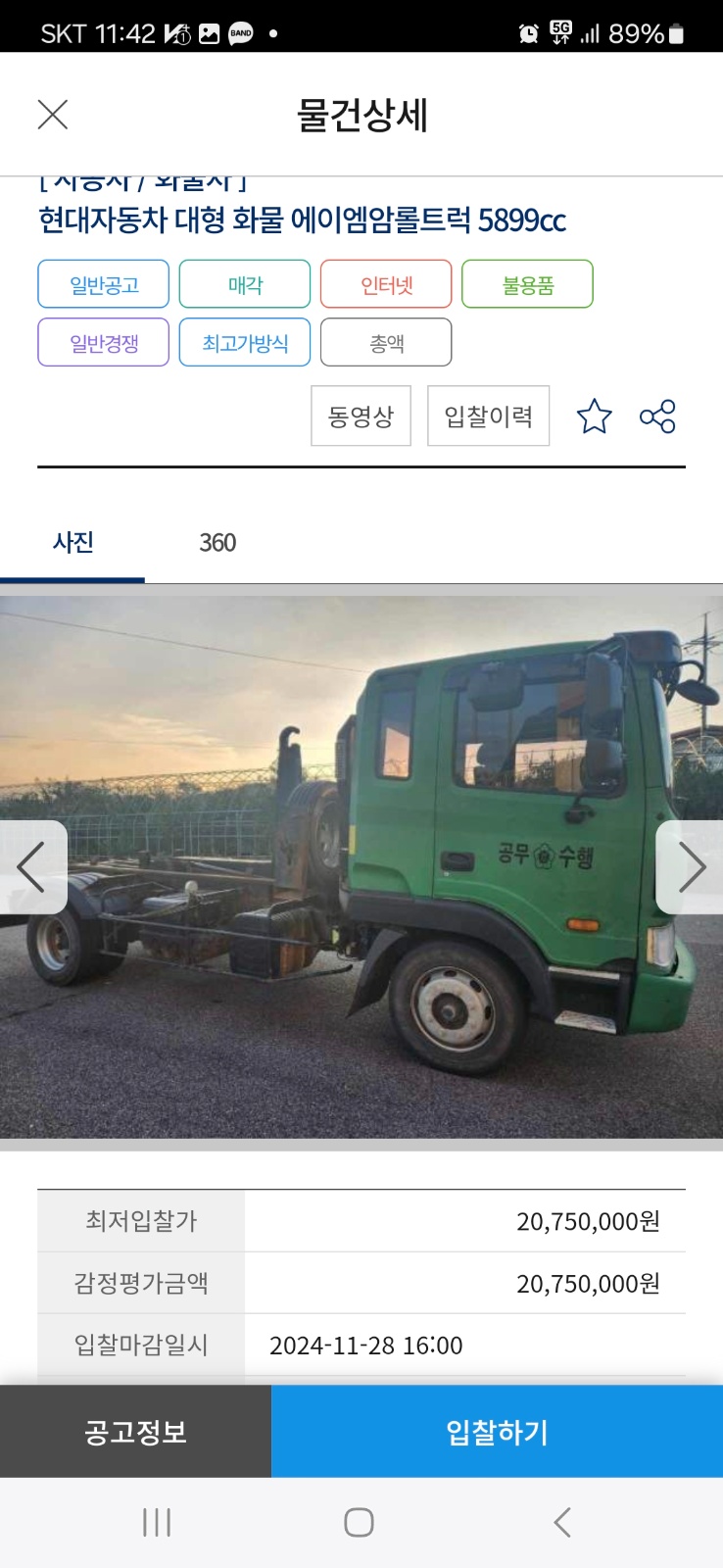This screenshot has width=723, height=1568.
Task: Open 공고정보 announcement information
Action: (135, 1431)
